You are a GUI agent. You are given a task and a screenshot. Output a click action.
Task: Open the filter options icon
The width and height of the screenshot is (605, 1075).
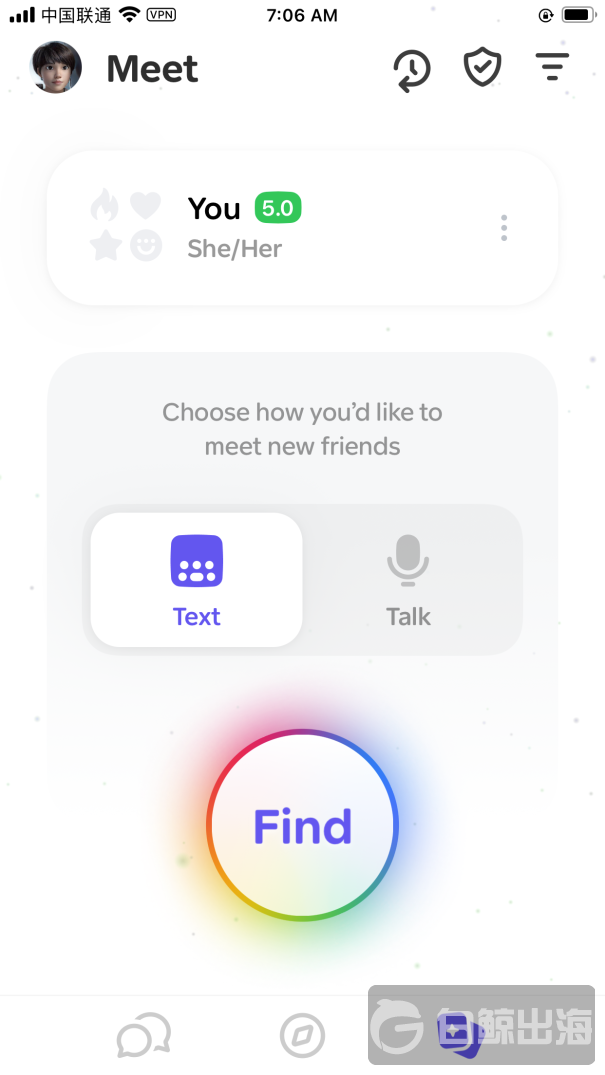pyautogui.click(x=552, y=68)
